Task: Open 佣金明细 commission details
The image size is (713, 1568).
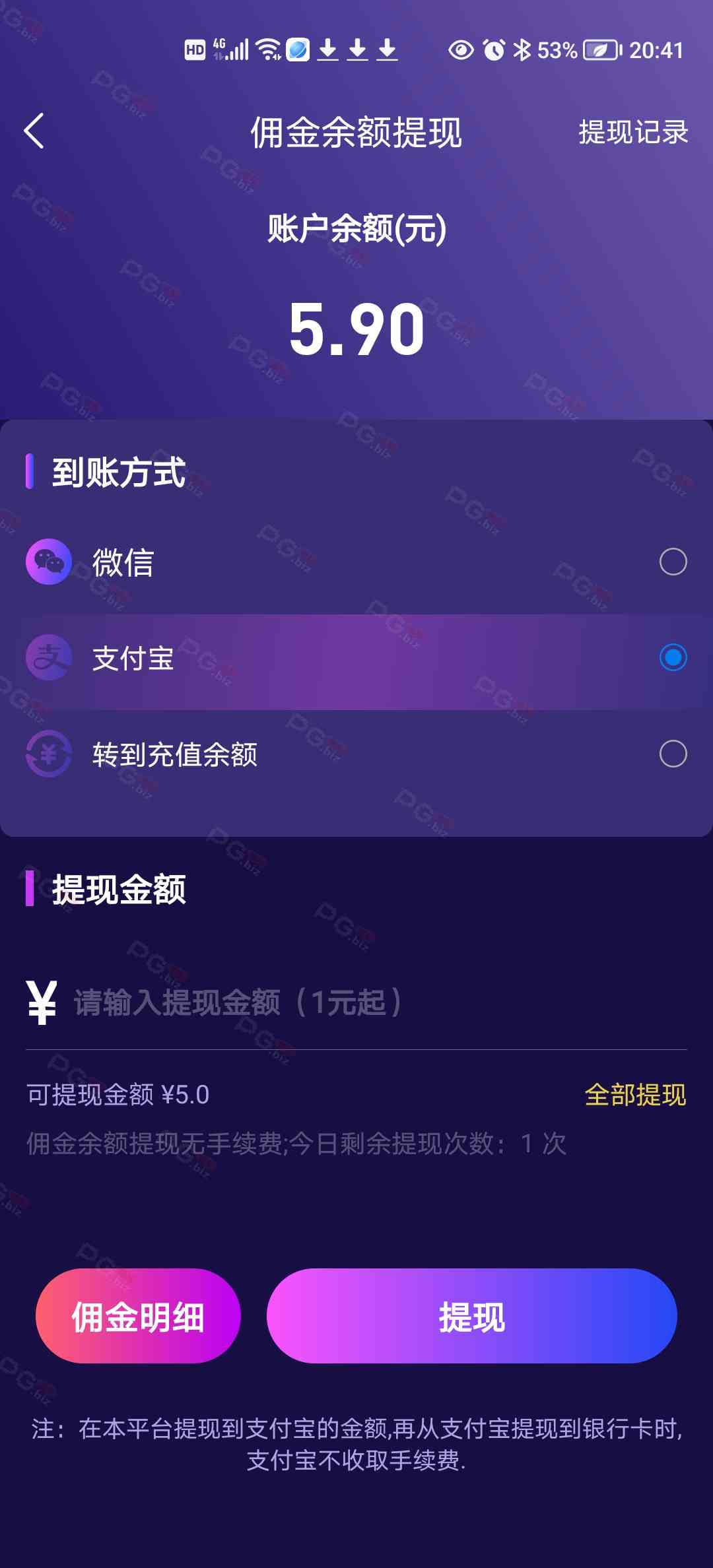Action: pos(138,1316)
